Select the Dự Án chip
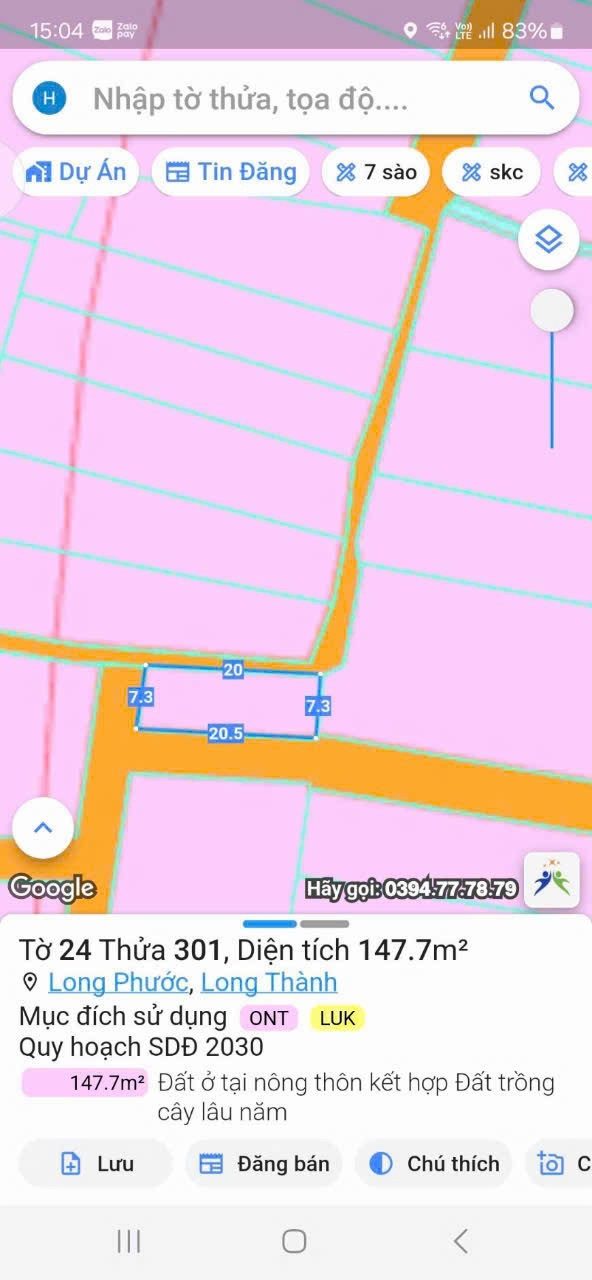 (x=76, y=172)
